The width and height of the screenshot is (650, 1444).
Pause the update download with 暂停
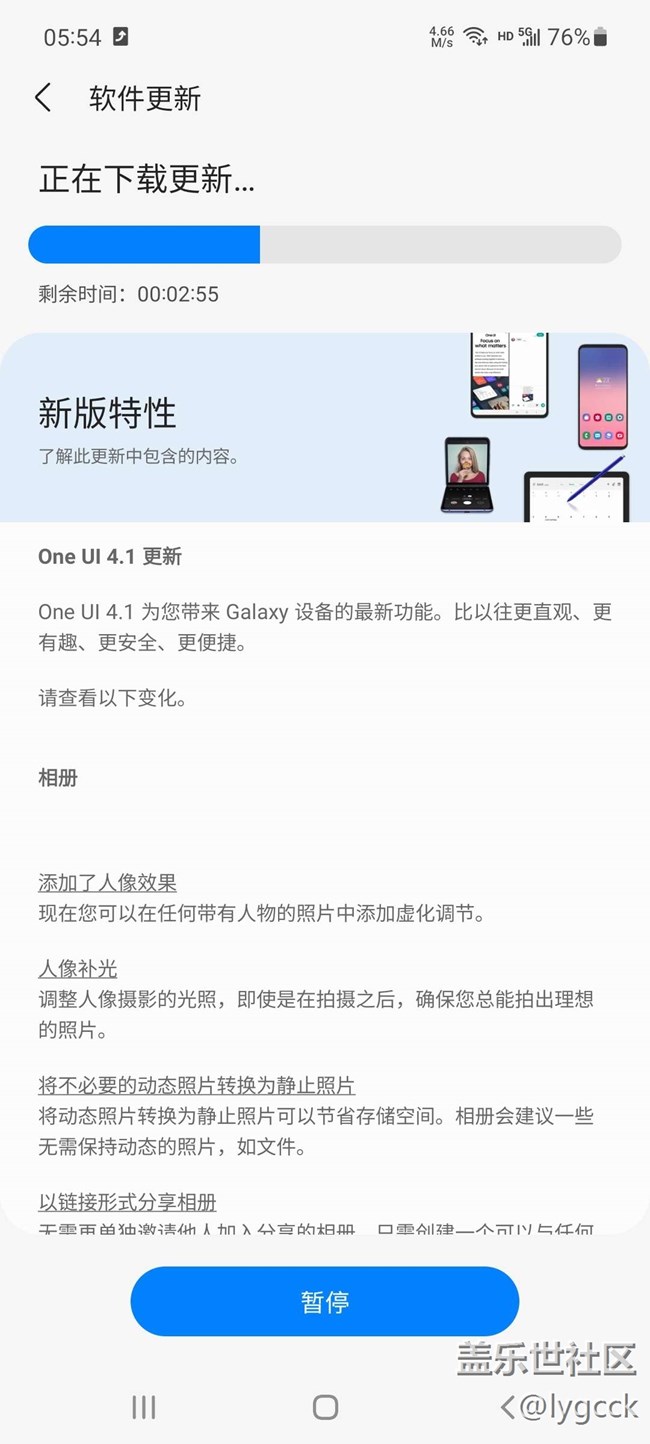[x=324, y=1301]
